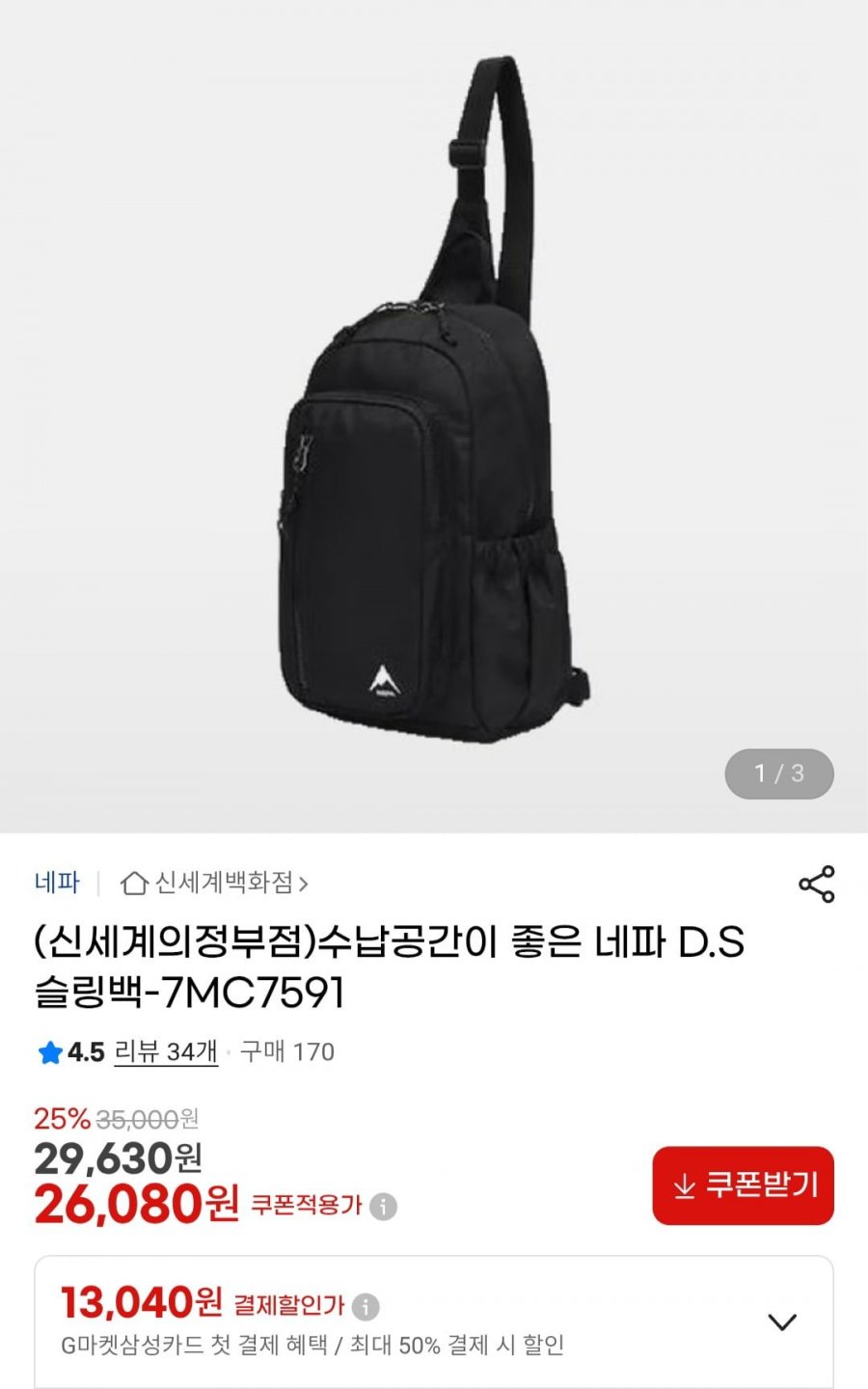
Task: Open the 신세계백화점 store page
Action: pyautogui.click(x=214, y=883)
